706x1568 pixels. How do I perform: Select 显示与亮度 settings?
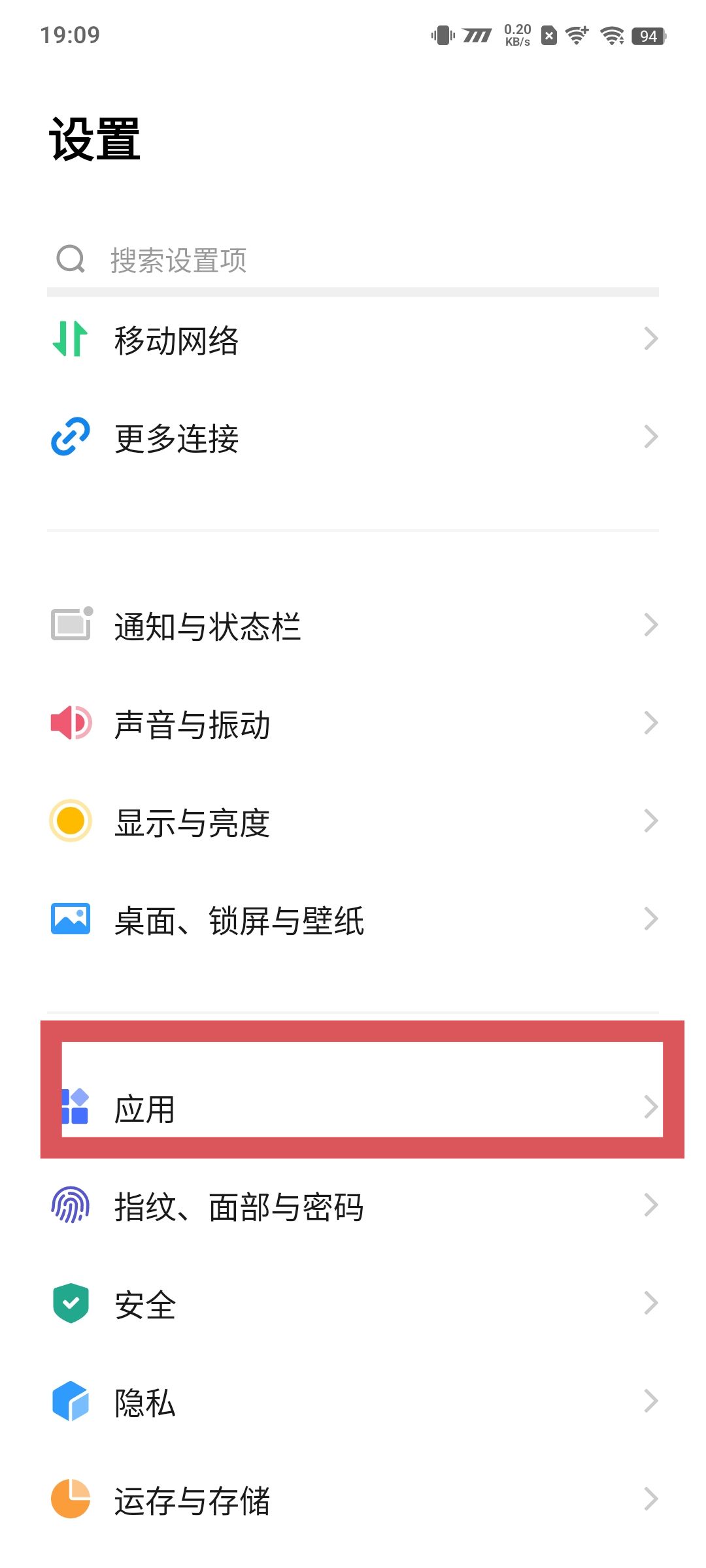pyautogui.click(x=353, y=822)
